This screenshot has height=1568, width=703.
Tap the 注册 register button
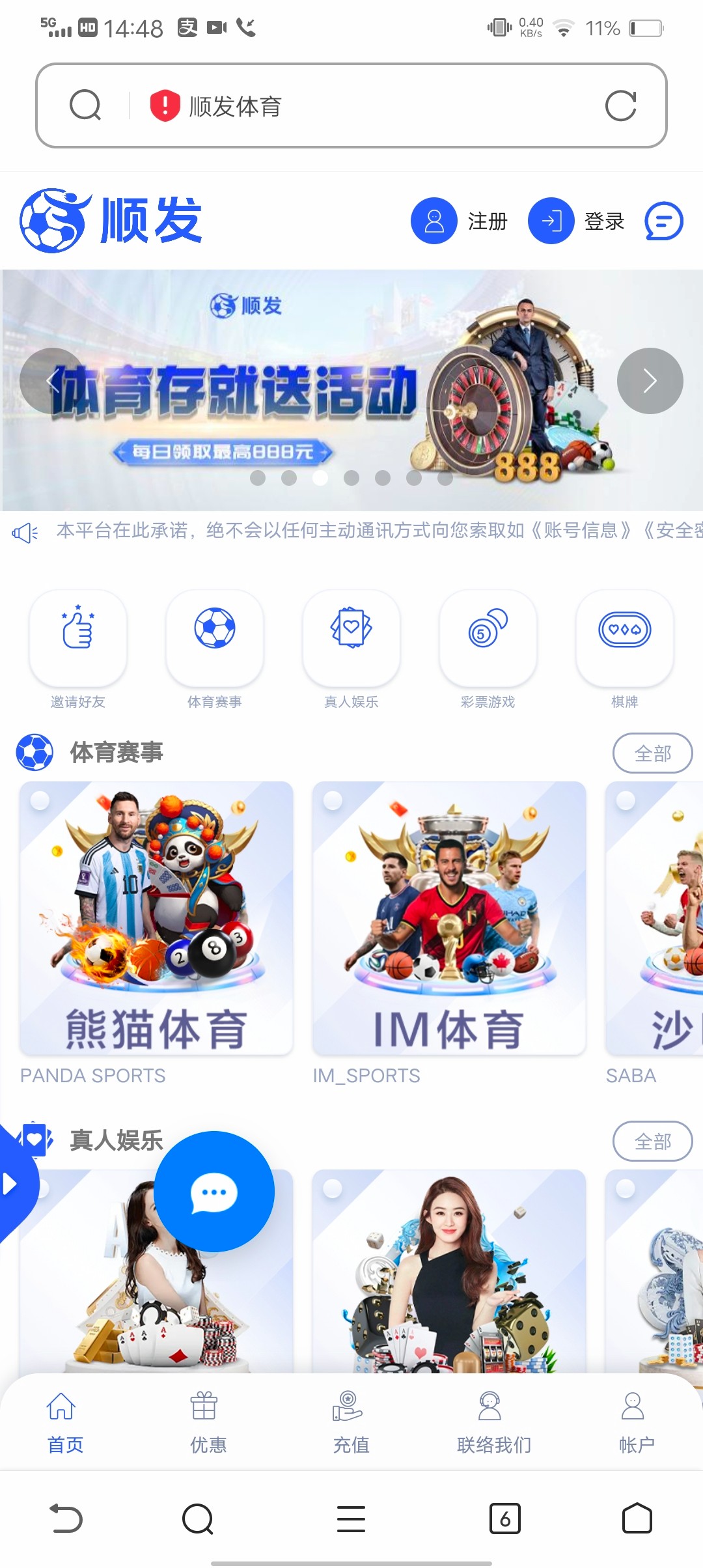[x=460, y=221]
